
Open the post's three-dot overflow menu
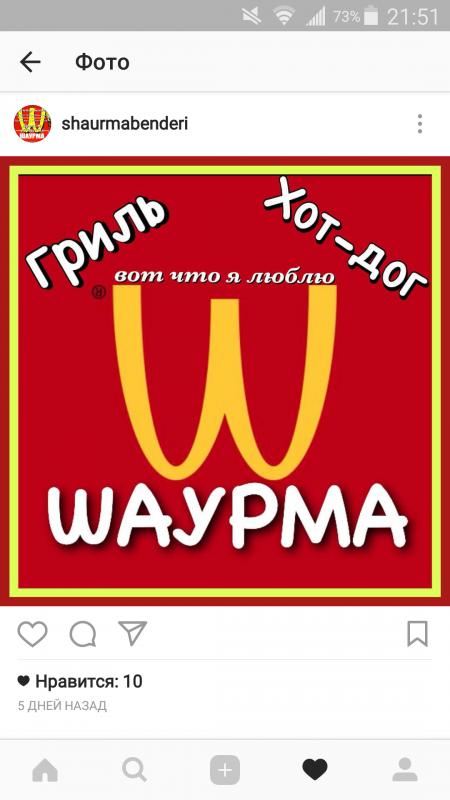click(419, 124)
